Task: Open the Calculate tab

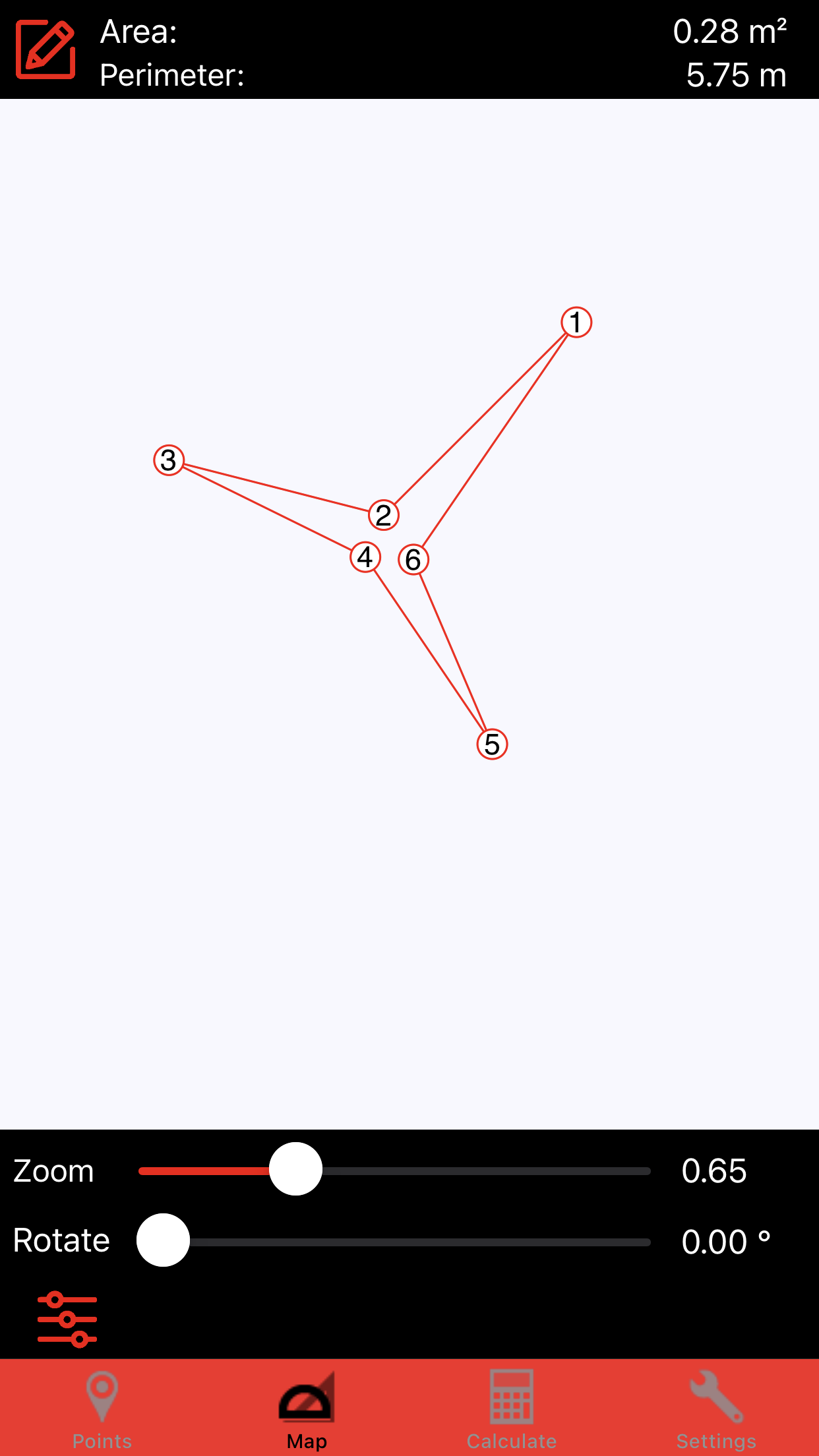Action: (512, 1410)
